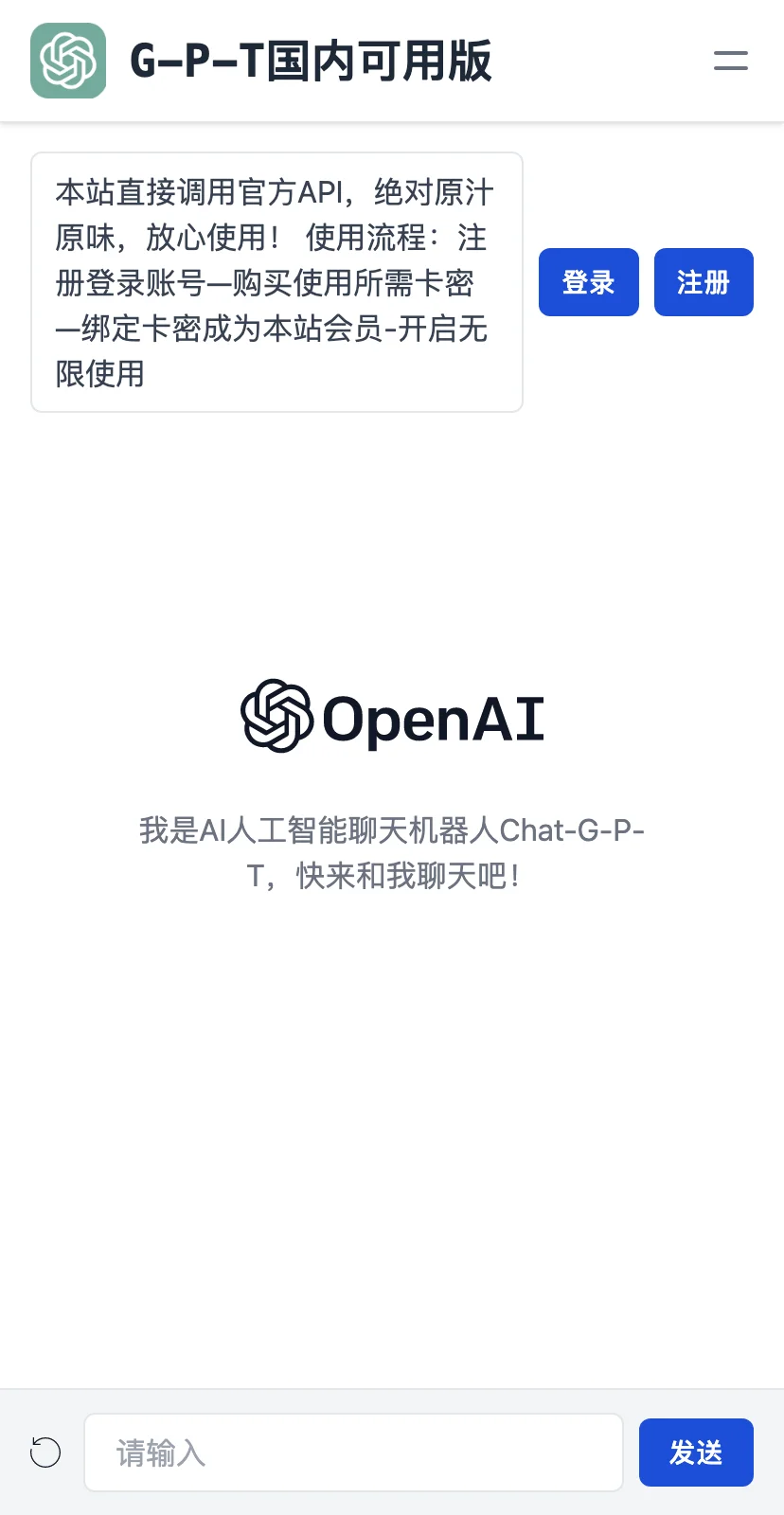The image size is (784, 1515).
Task: Reset the chat with the refresh icon
Action: point(45,1453)
